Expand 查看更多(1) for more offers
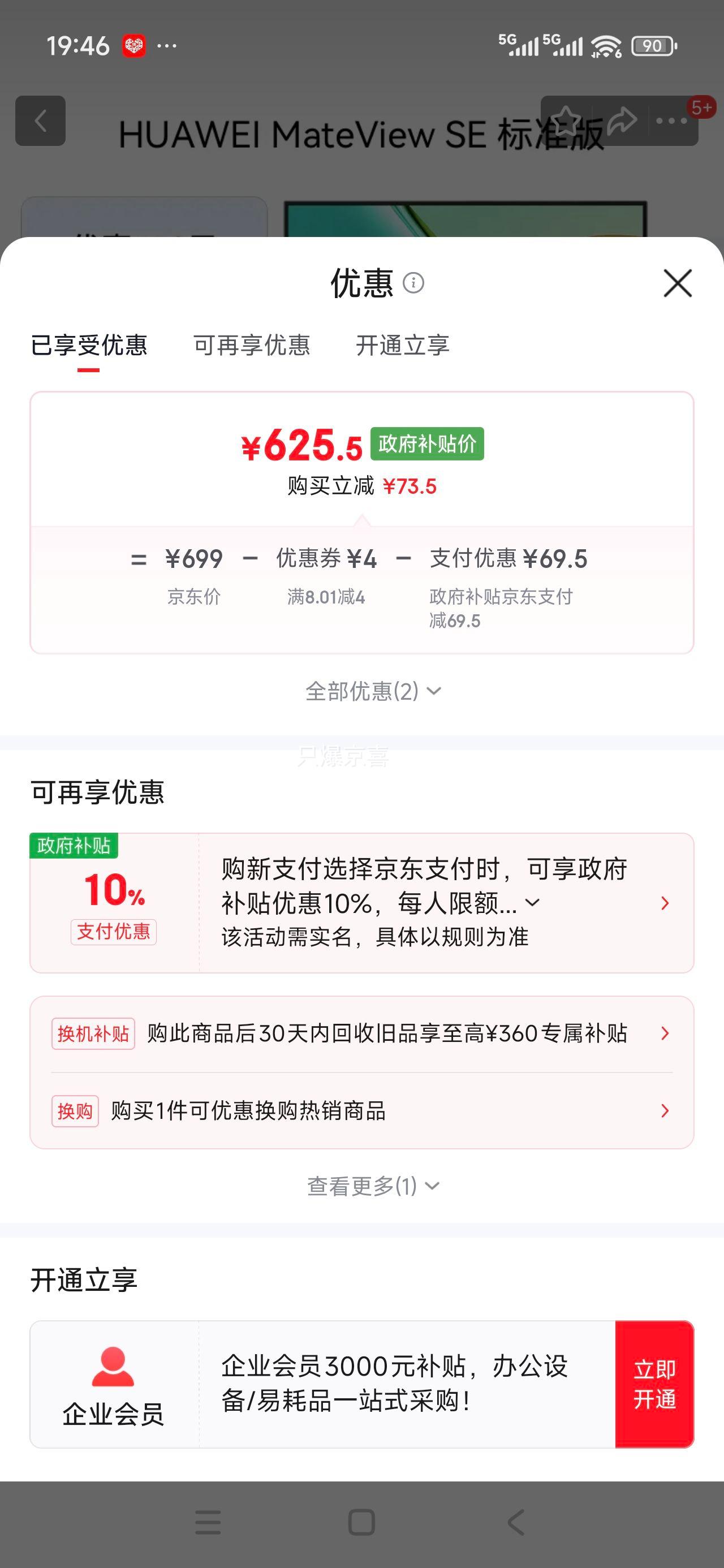 coord(370,1184)
